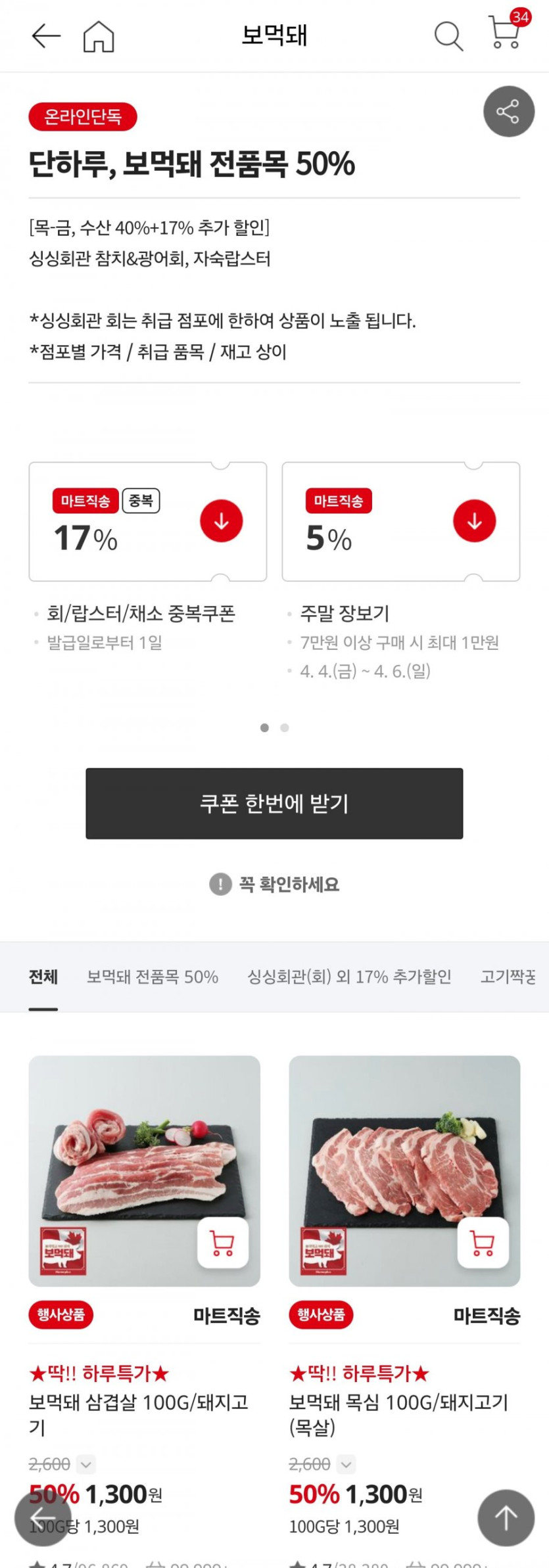Switch to 싱싱회관(회) 외 17% 추가할인 tab
Image resolution: width=549 pixels, height=1568 pixels.
tap(349, 977)
